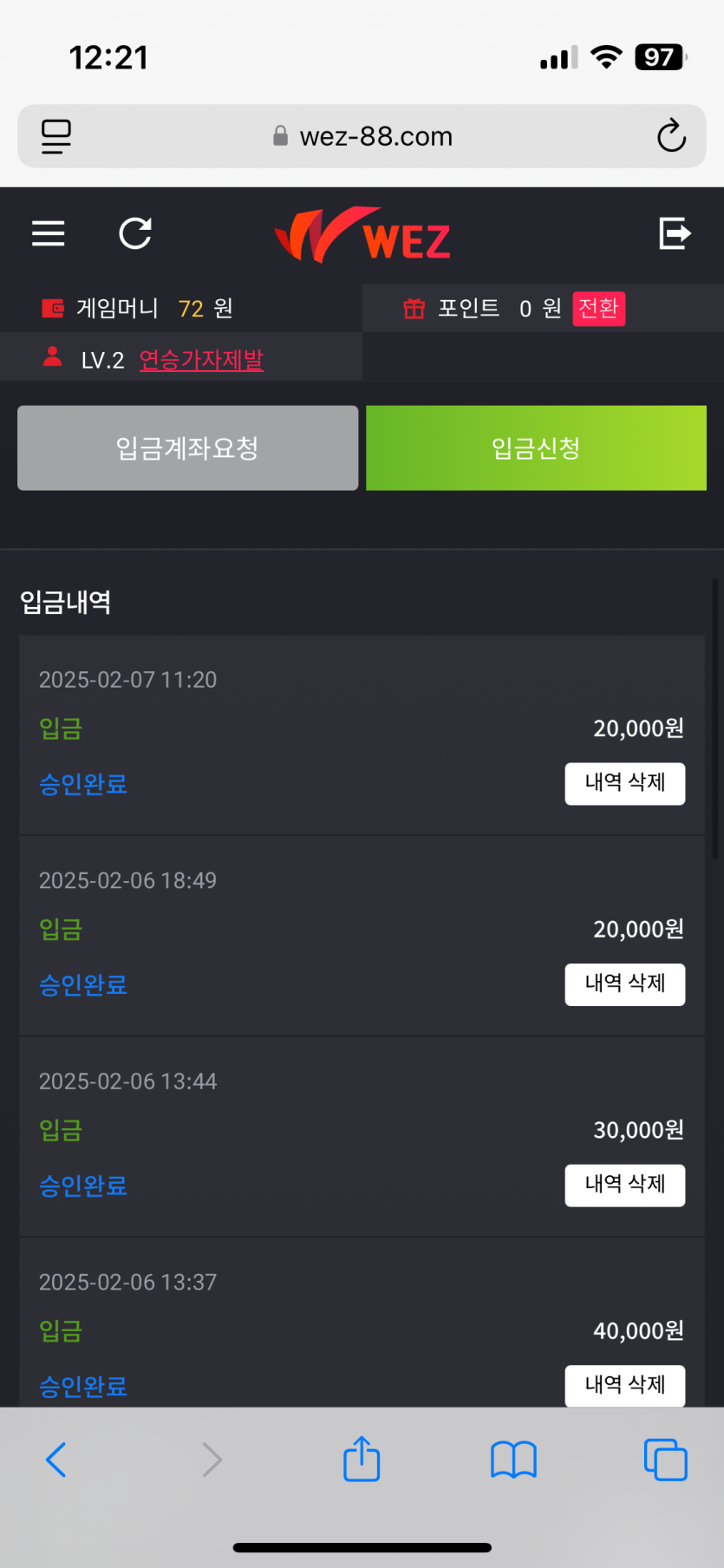
Task: Show all open Safari tabs
Action: (x=665, y=1460)
